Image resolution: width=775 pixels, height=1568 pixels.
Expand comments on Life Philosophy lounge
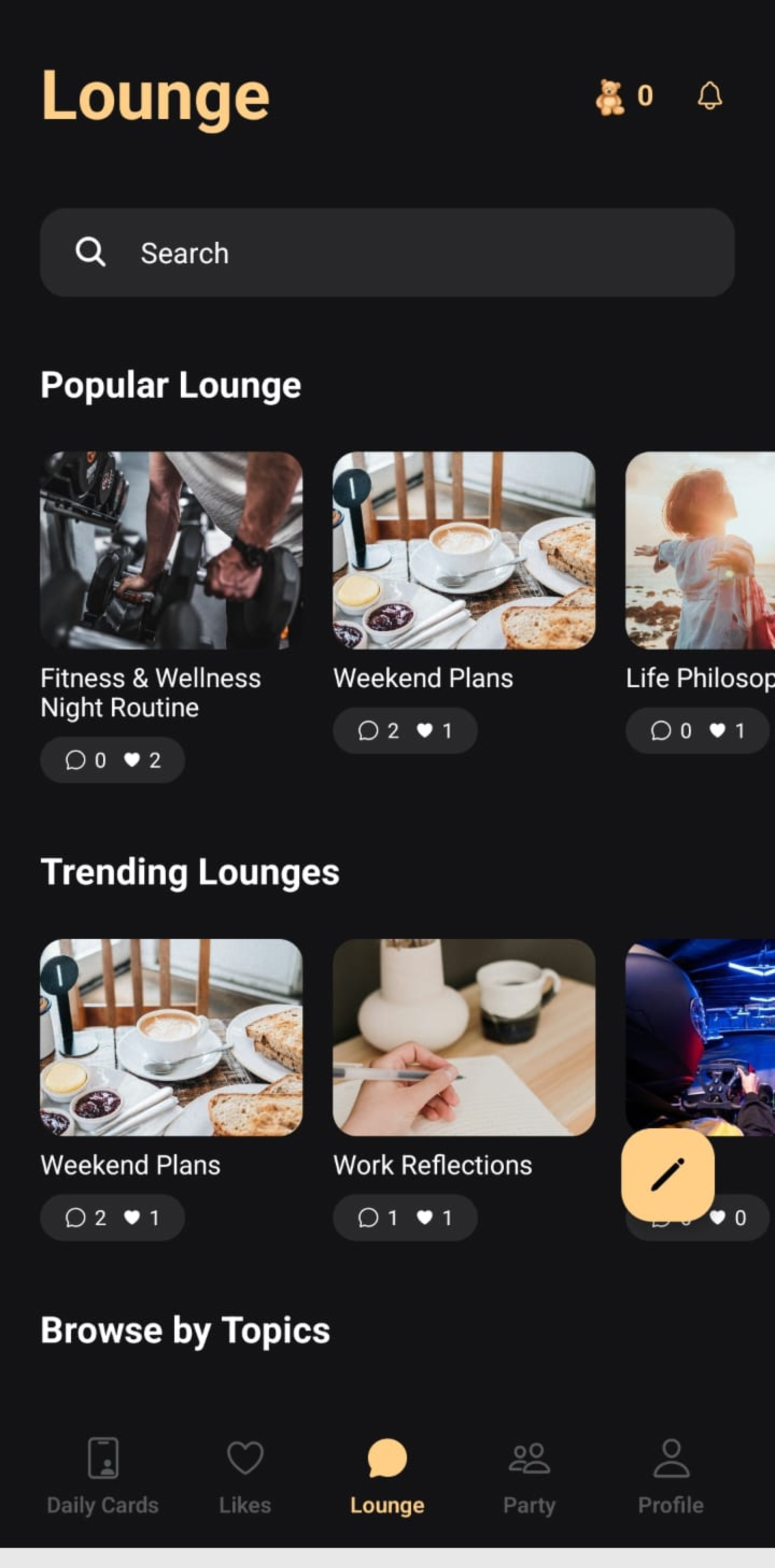pos(661,730)
